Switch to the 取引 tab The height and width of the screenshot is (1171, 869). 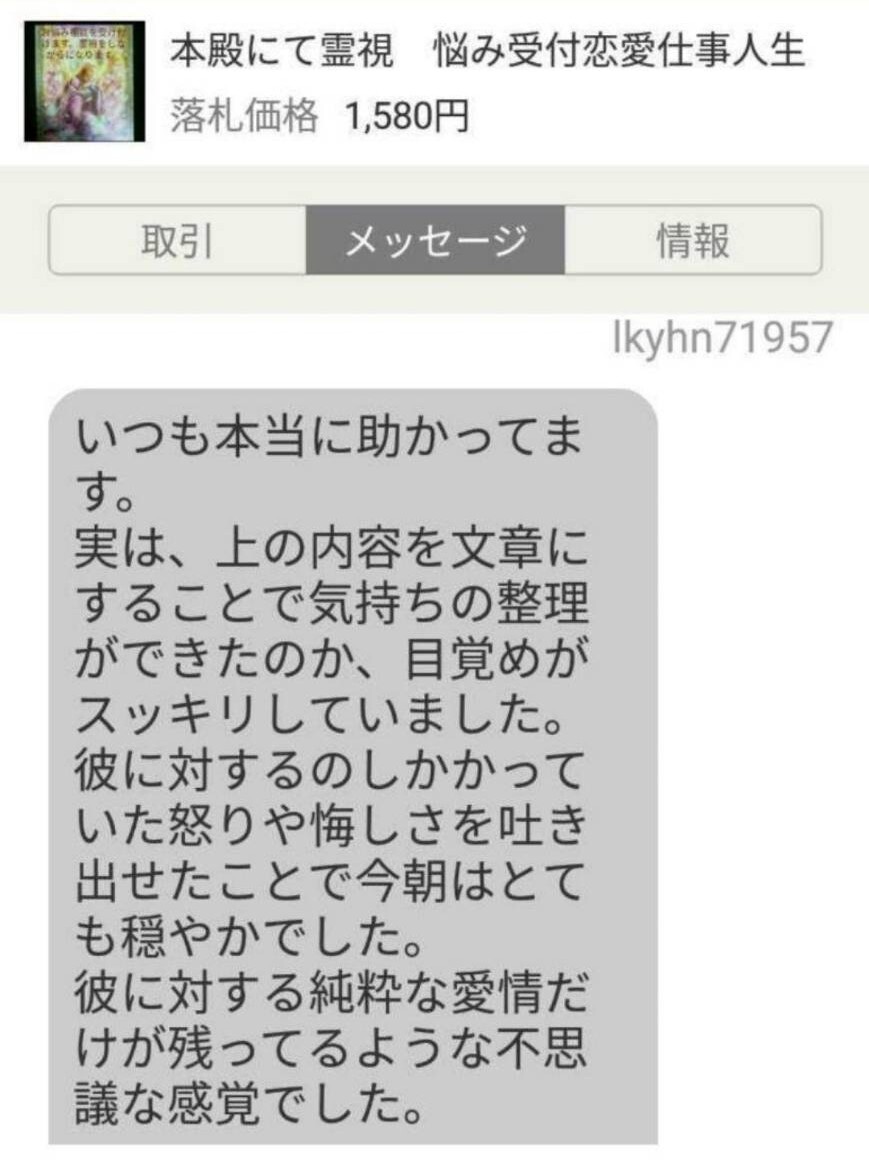[x=177, y=240]
